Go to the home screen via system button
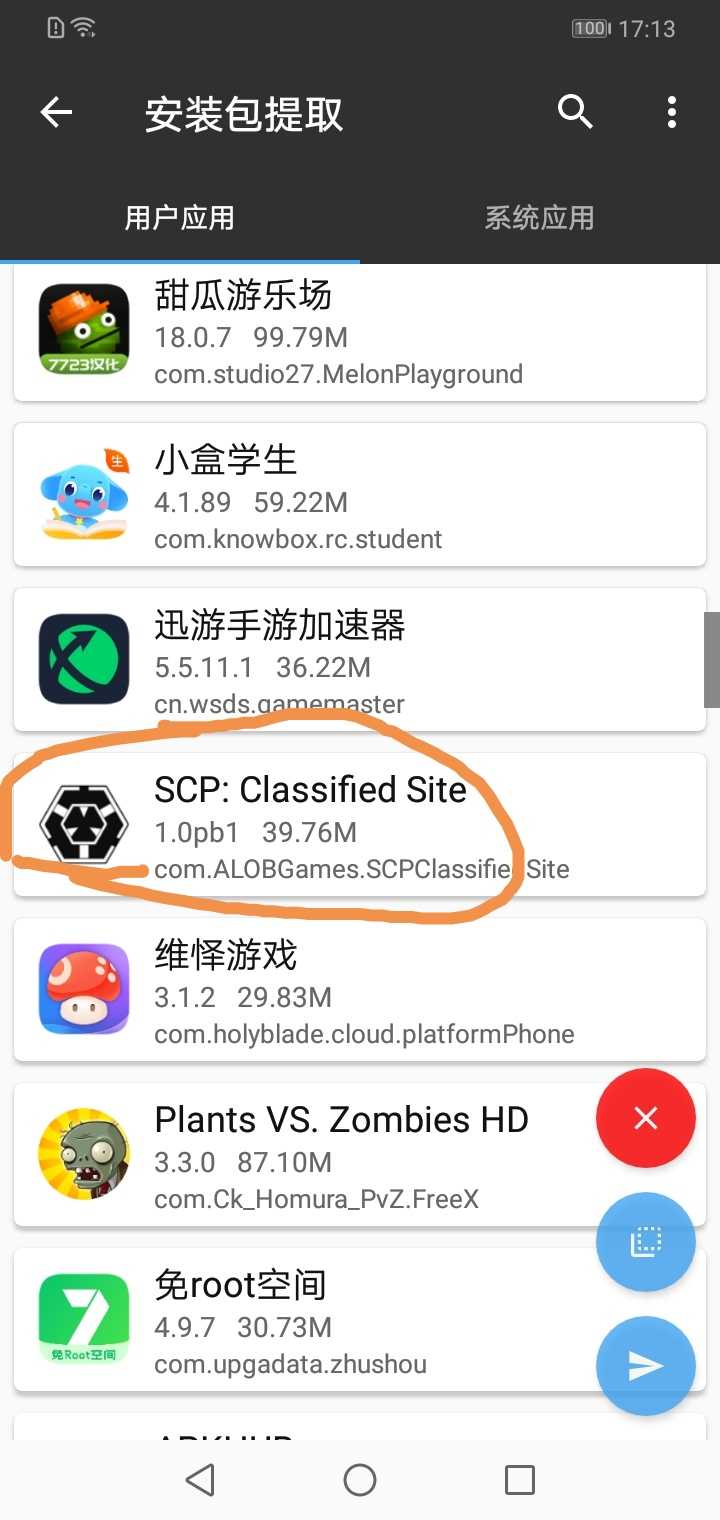Screen dimensions: 720x1520 pyautogui.click(x=360, y=1480)
